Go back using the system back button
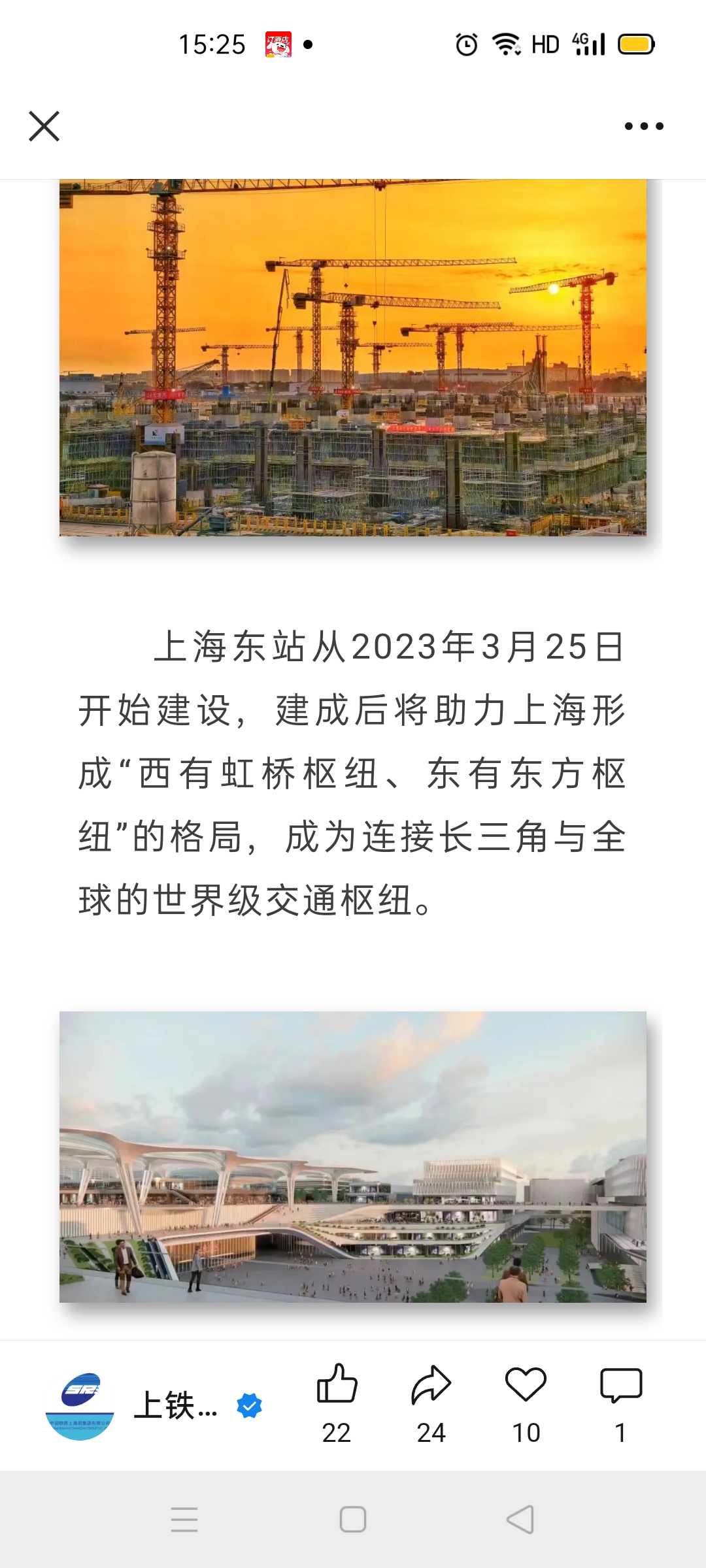The image size is (706, 1568). point(520,1519)
